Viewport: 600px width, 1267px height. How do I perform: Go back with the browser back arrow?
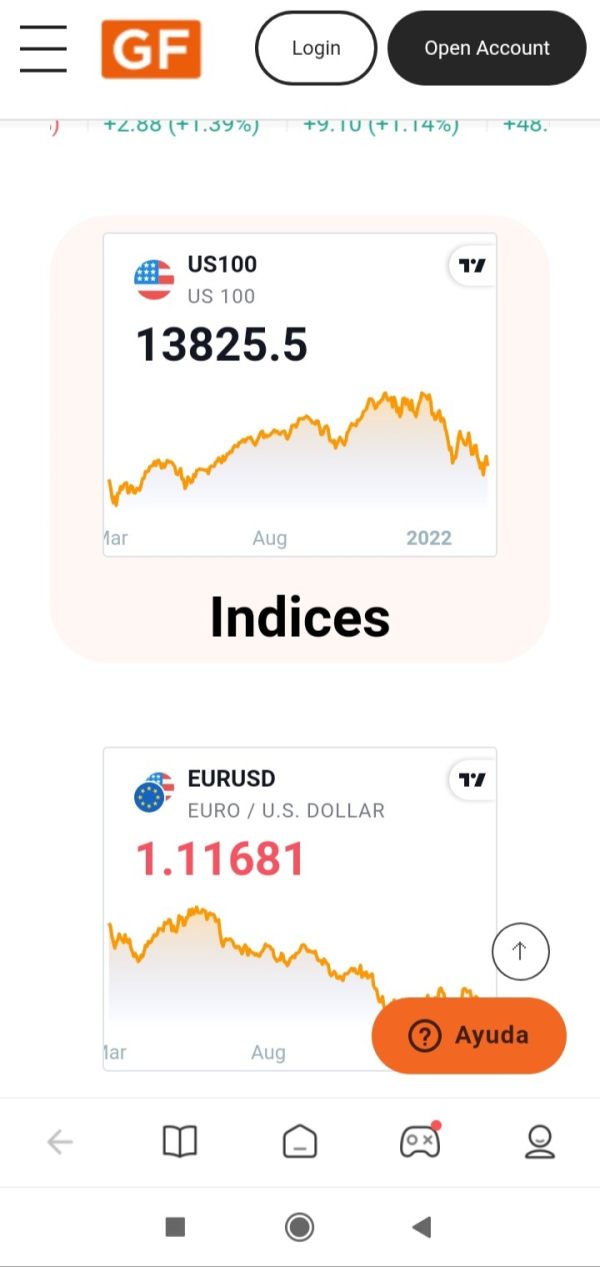pyautogui.click(x=60, y=1141)
